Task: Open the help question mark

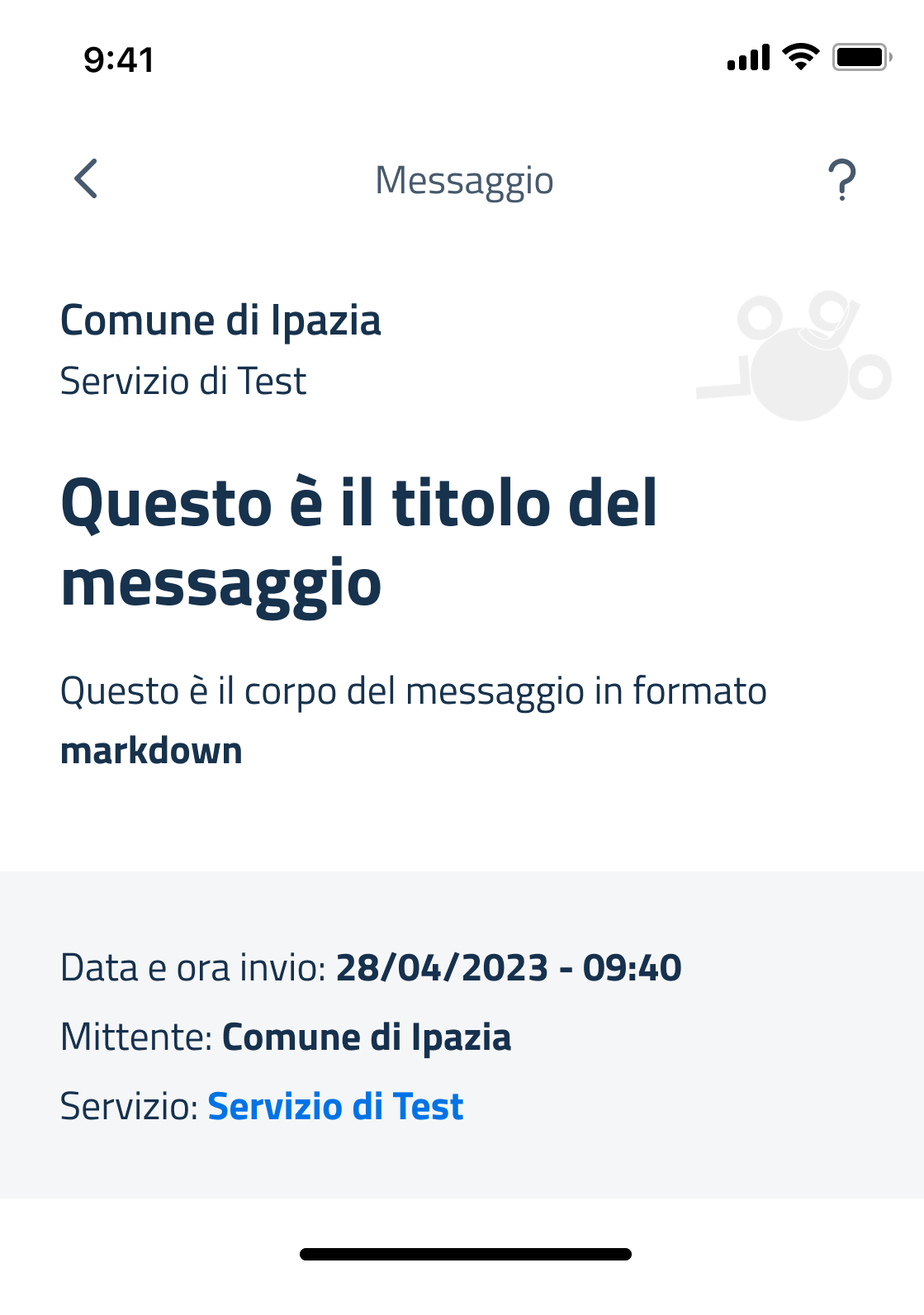Action: pos(841,180)
